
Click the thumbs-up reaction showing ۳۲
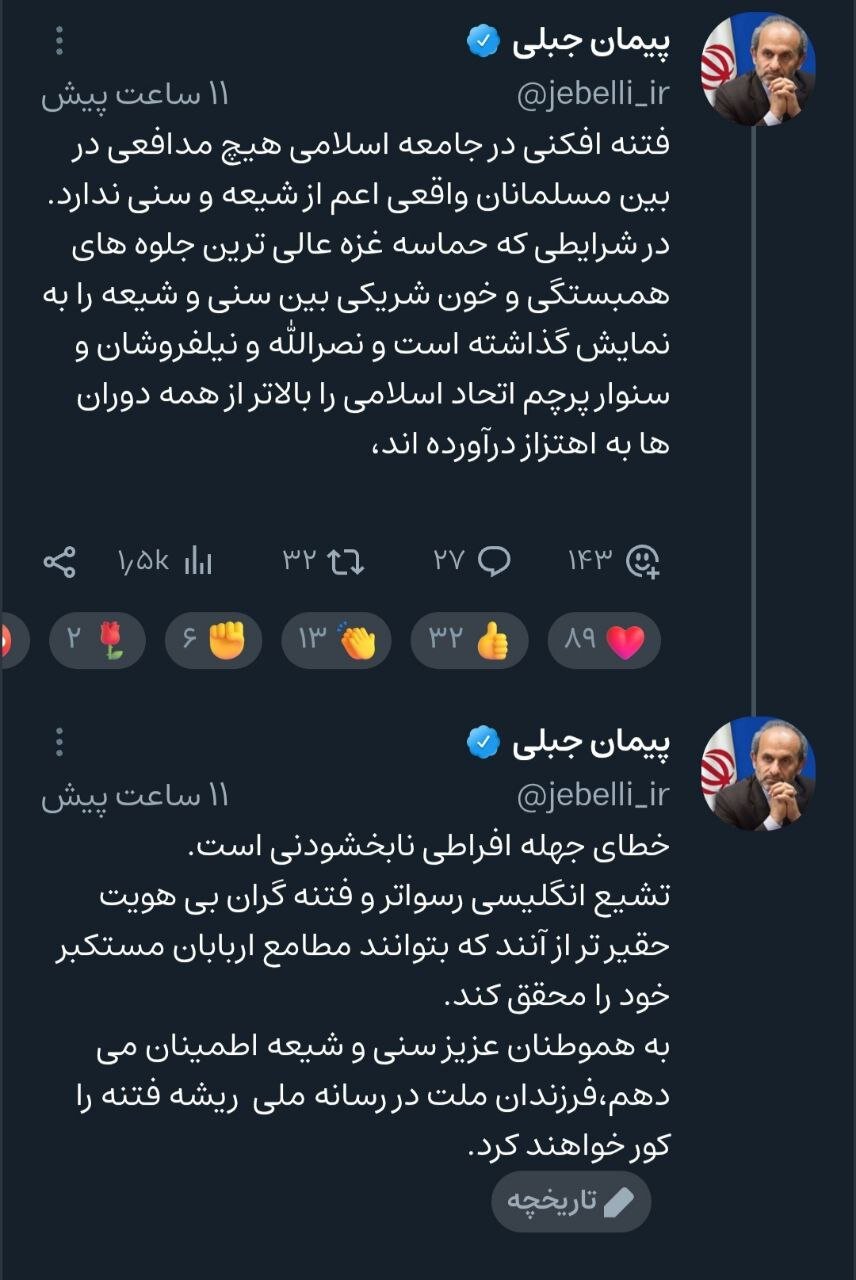click(x=469, y=640)
